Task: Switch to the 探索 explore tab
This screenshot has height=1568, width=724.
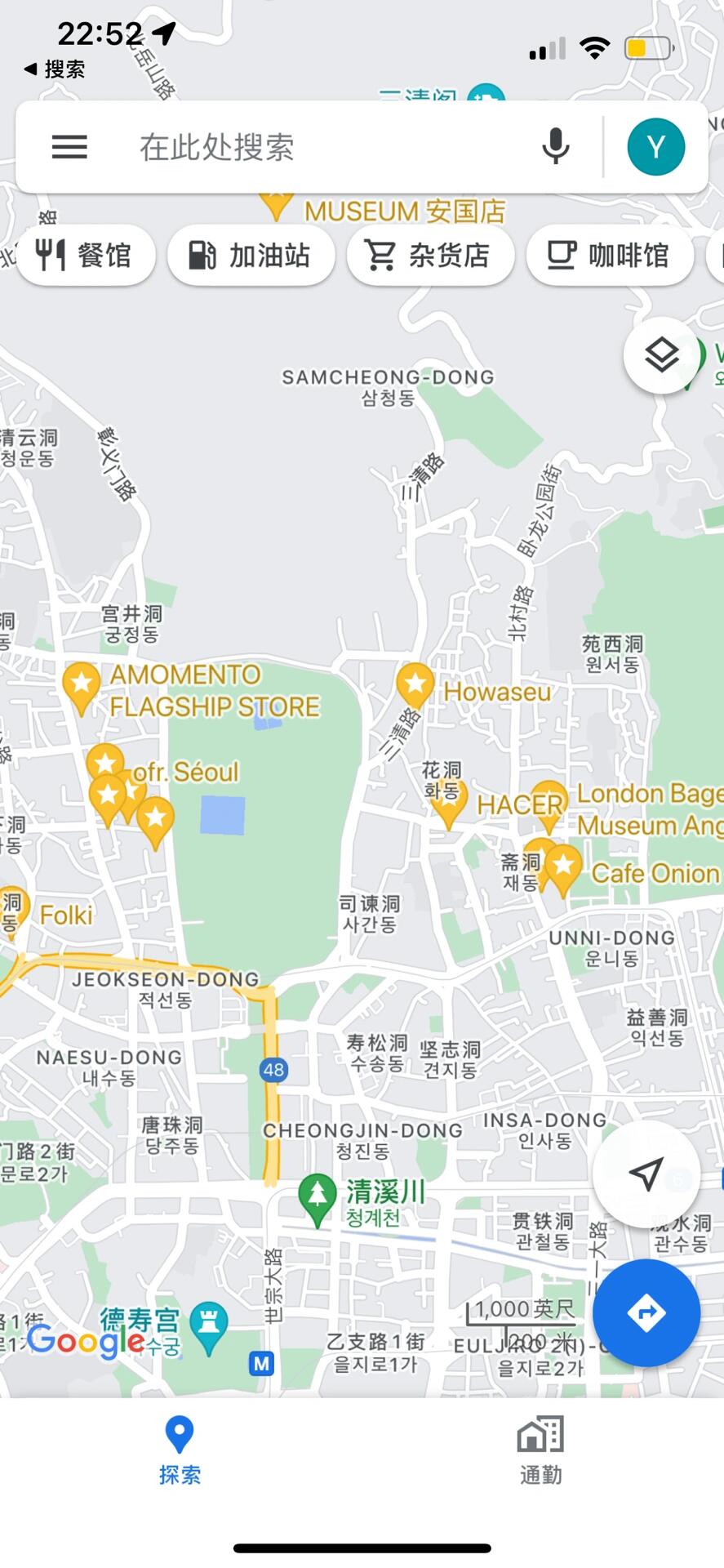Action: pyautogui.click(x=180, y=1450)
